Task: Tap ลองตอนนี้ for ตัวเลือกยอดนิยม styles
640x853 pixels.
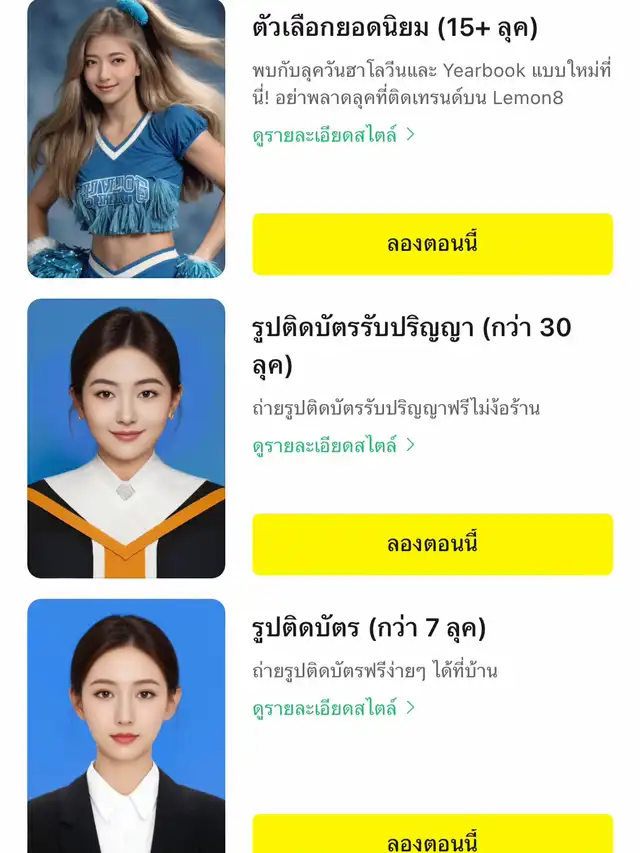Action: click(432, 243)
